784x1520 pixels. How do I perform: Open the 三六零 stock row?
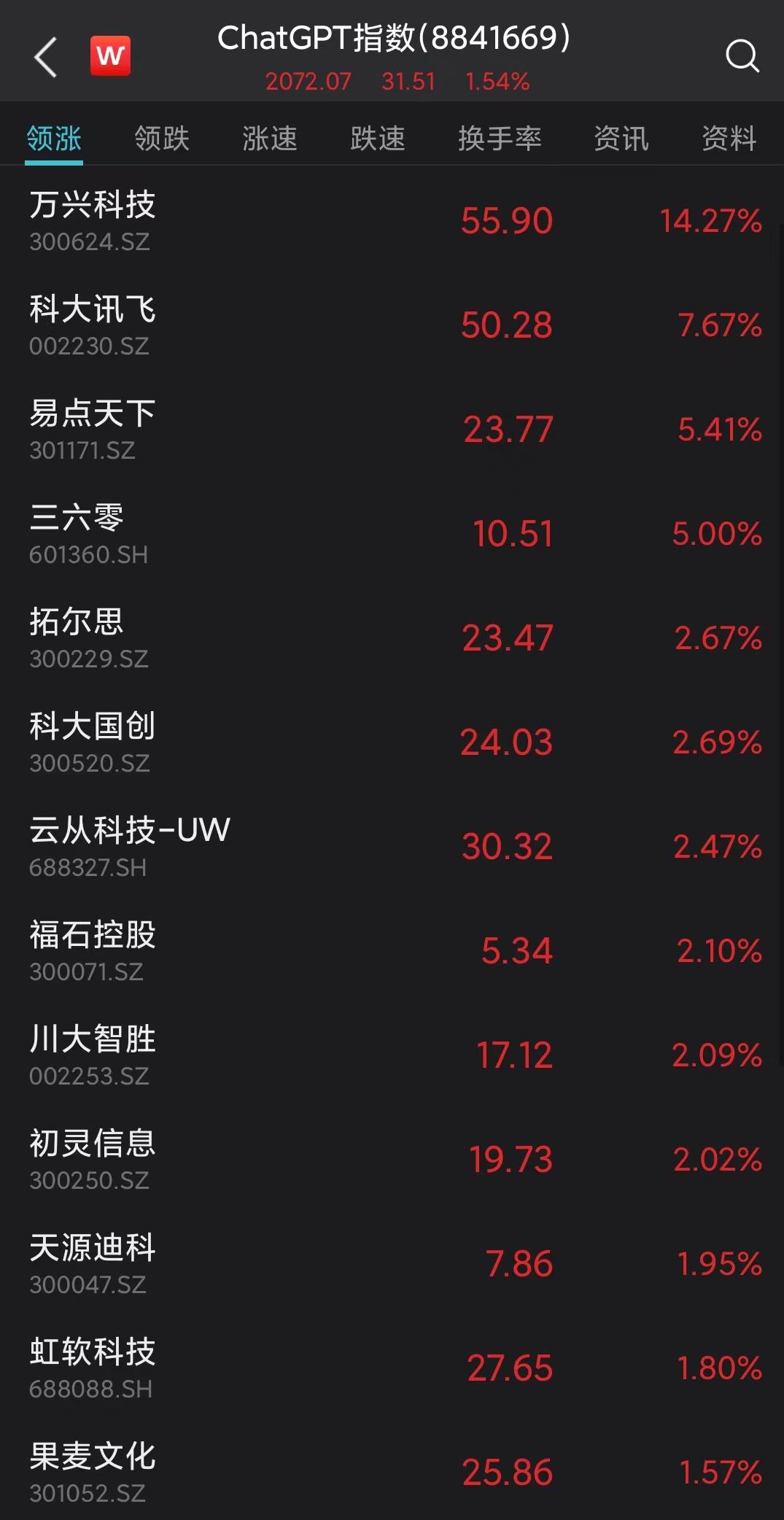[392, 533]
